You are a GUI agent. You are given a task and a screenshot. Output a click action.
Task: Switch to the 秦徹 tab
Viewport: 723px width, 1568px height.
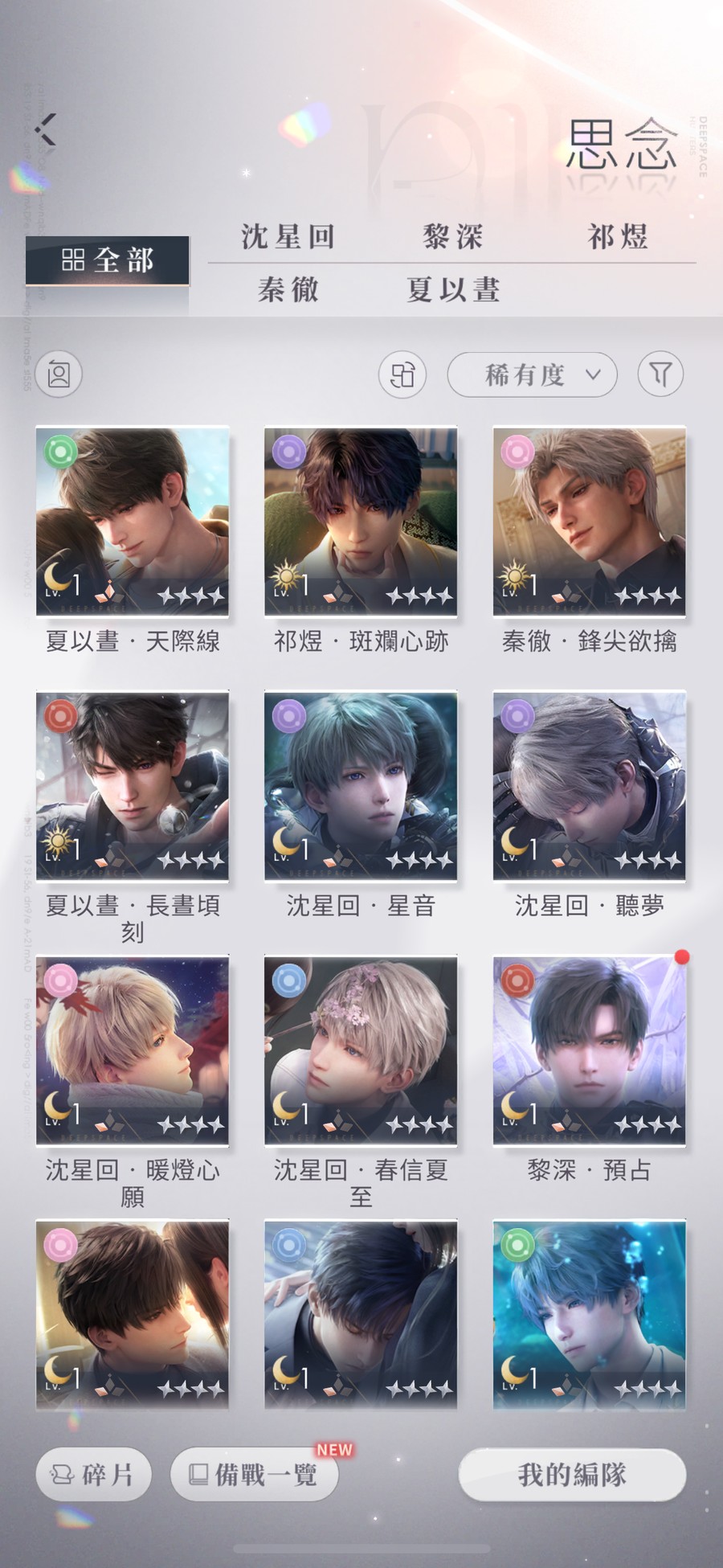(x=288, y=289)
